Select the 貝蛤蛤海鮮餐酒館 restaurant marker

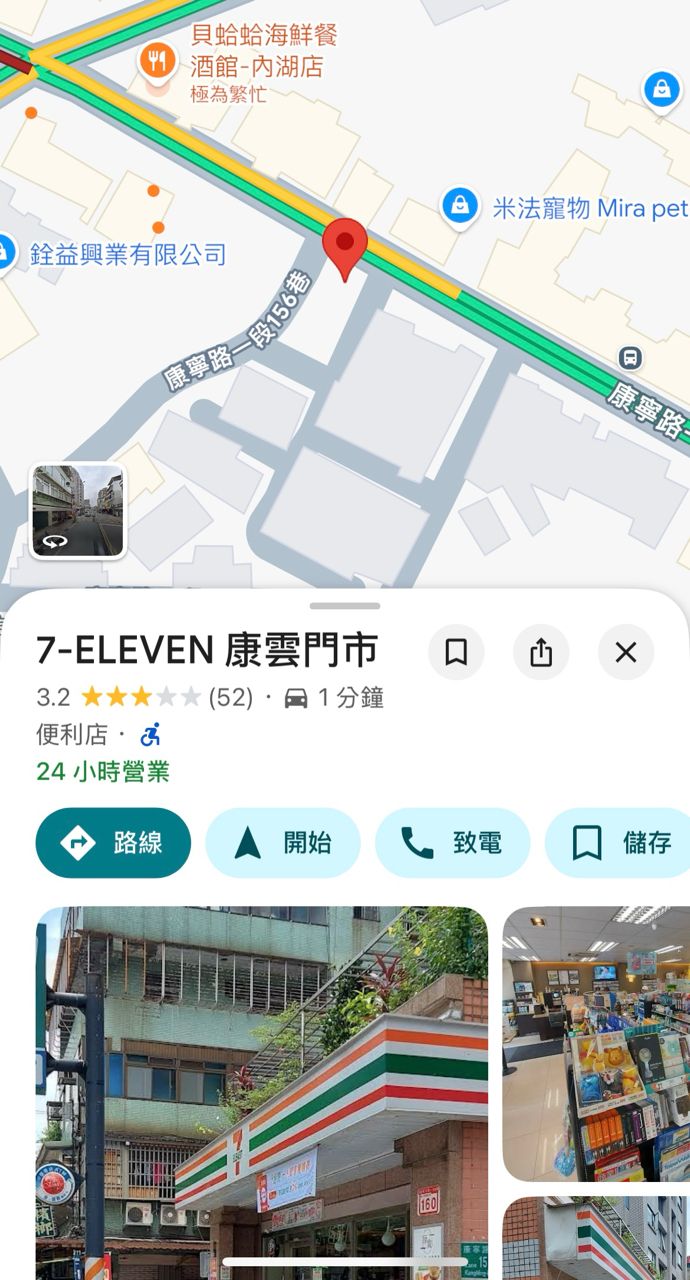tap(156, 62)
